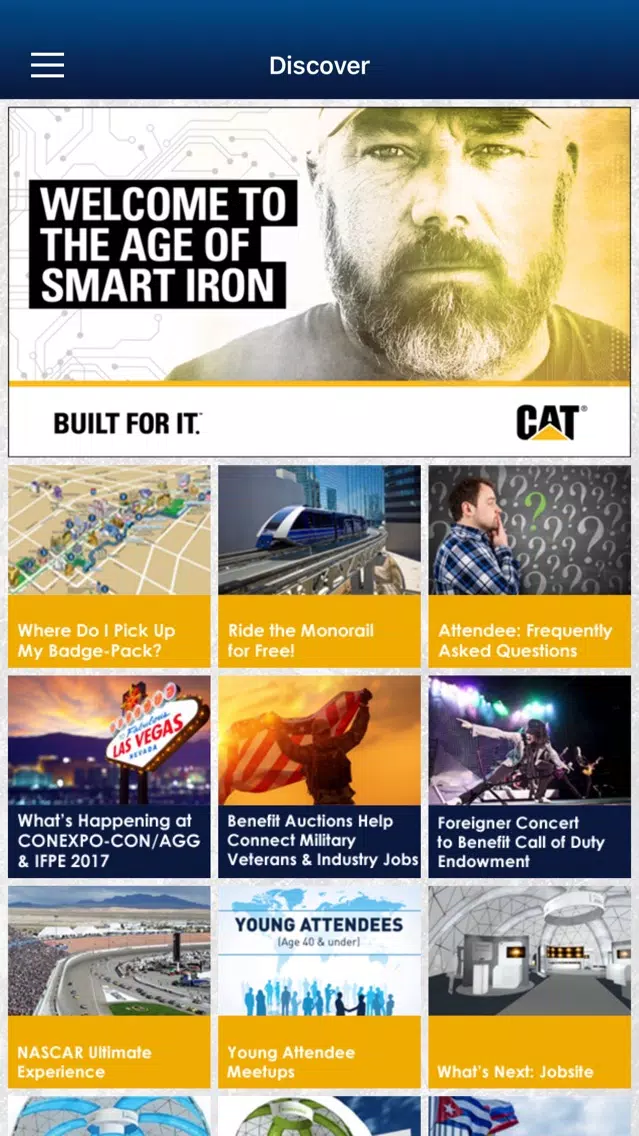Open Young Attendee Meetups tile
The height and width of the screenshot is (1136, 639).
(320, 987)
